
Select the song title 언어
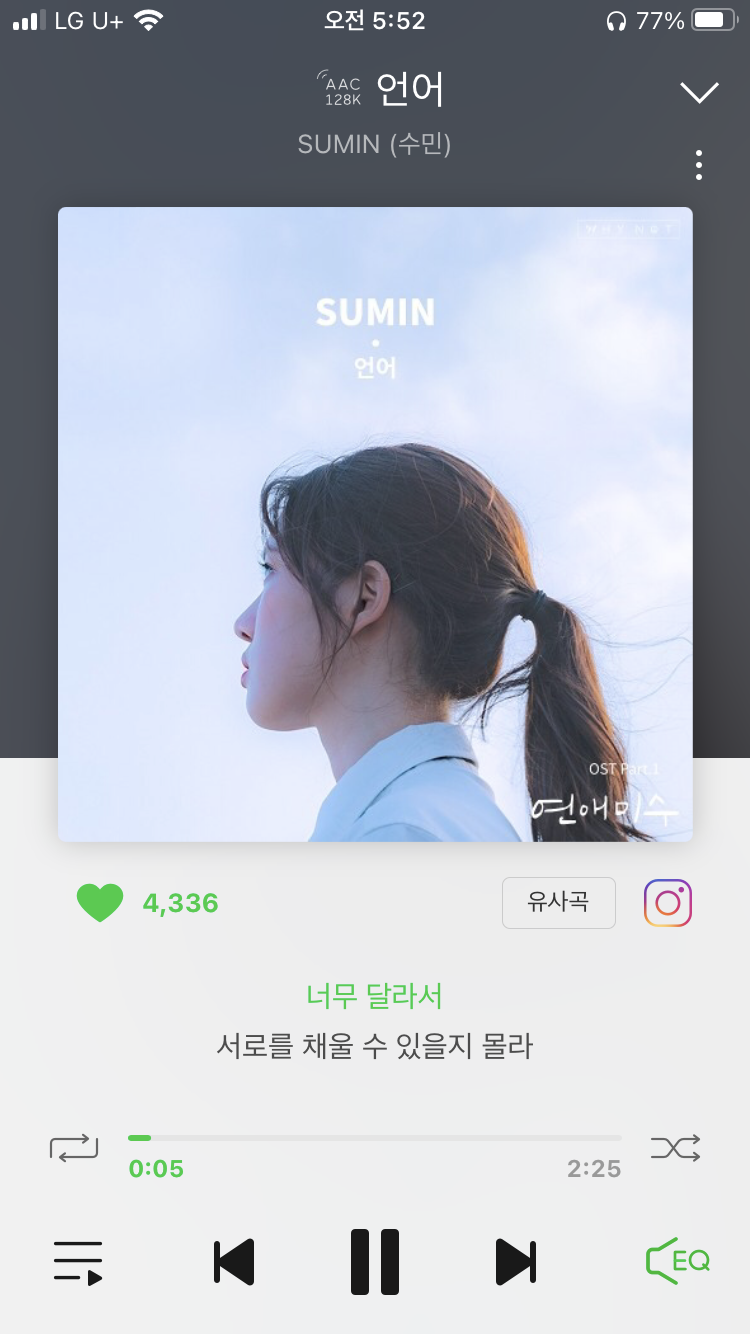tap(408, 90)
